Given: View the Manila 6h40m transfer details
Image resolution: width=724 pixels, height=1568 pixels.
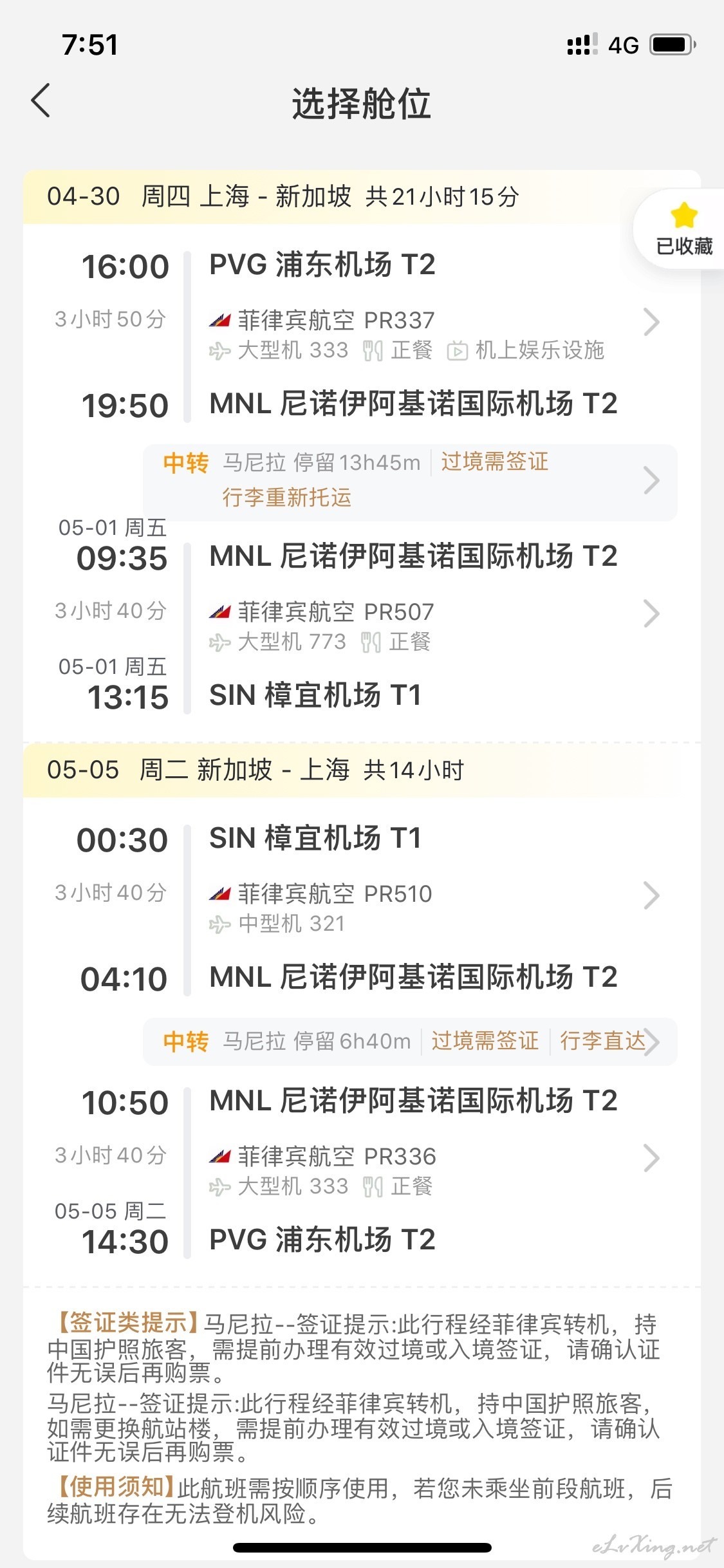Looking at the screenshot, I should click(x=410, y=1041).
